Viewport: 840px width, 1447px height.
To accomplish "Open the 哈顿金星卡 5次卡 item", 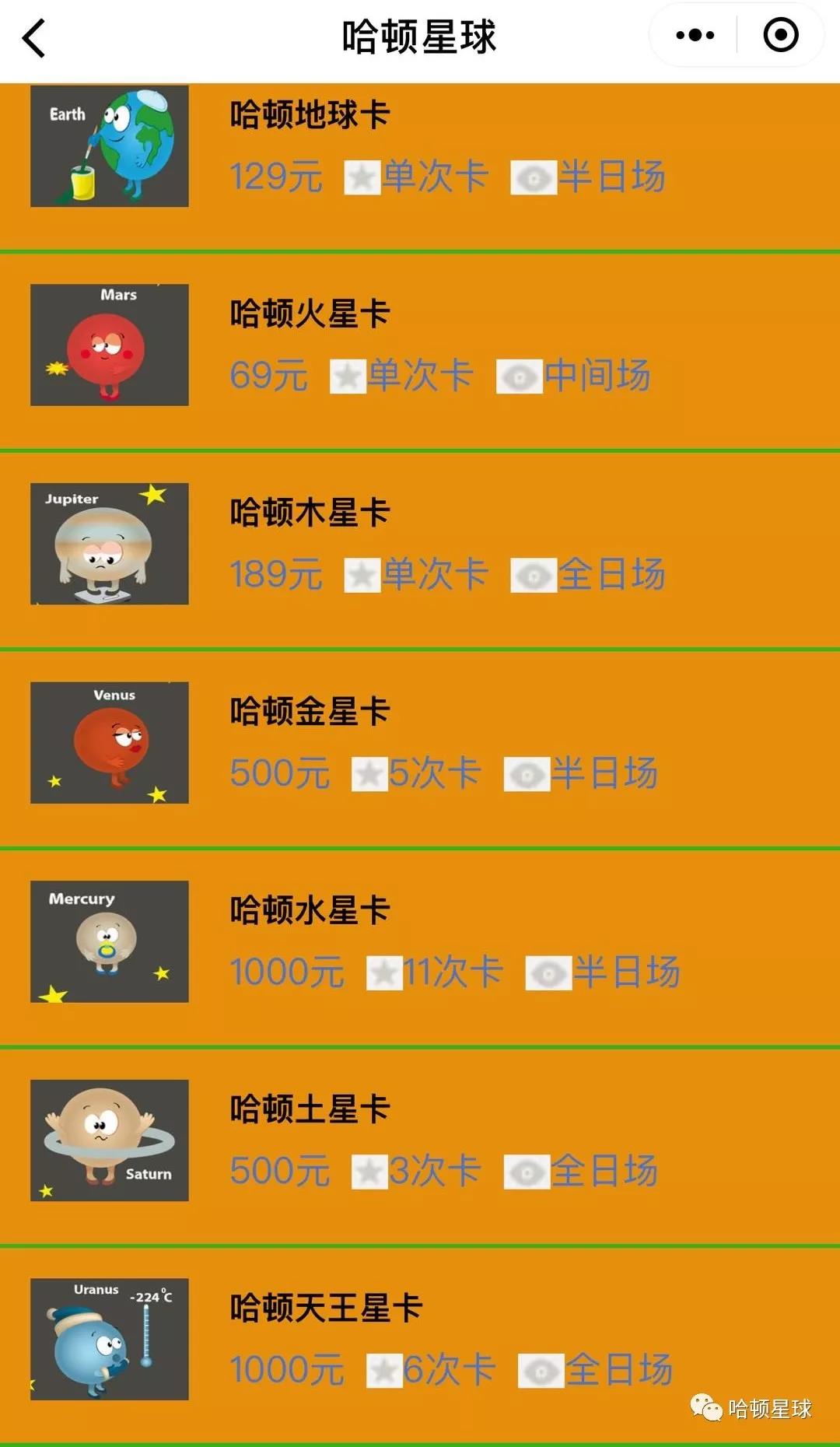I will tap(420, 743).
